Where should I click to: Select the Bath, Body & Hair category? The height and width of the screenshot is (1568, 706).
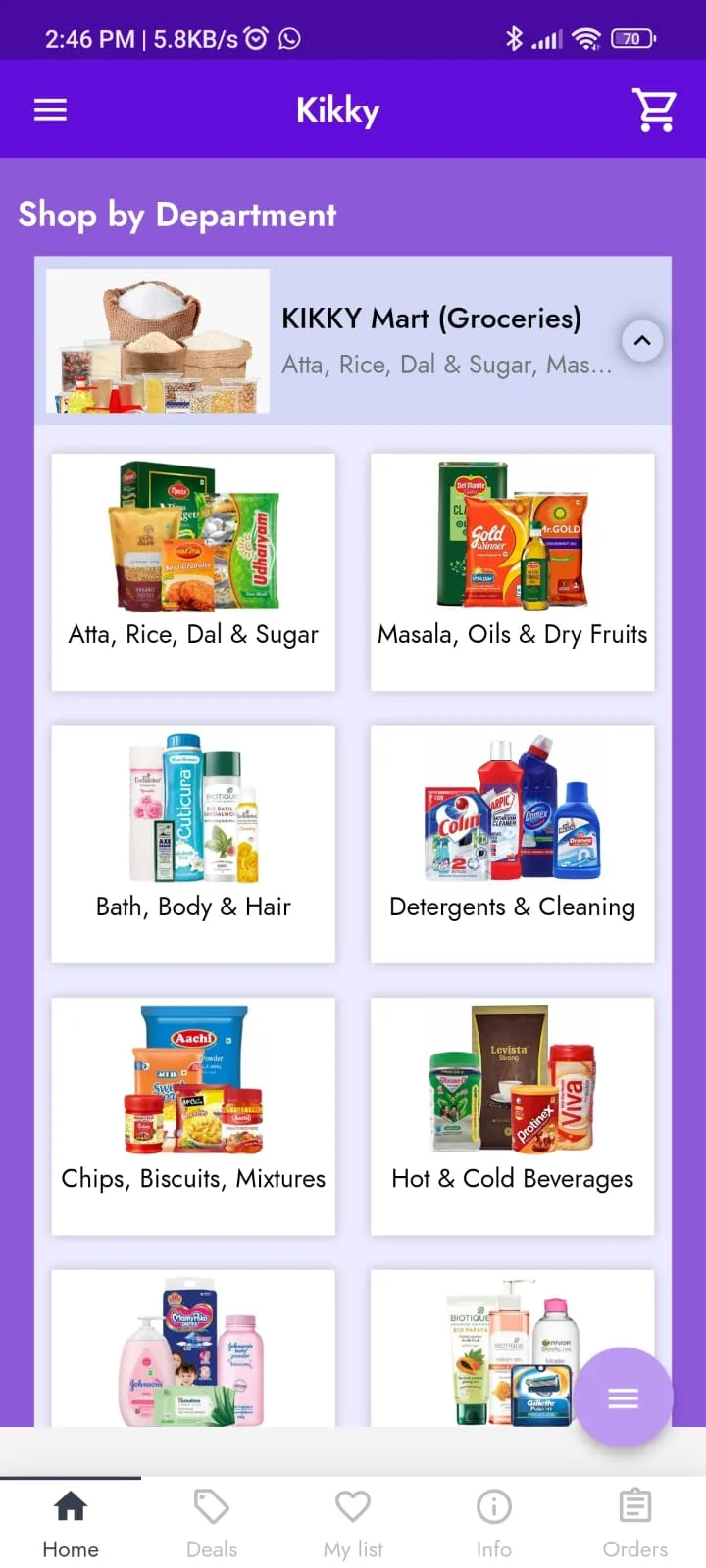click(193, 844)
